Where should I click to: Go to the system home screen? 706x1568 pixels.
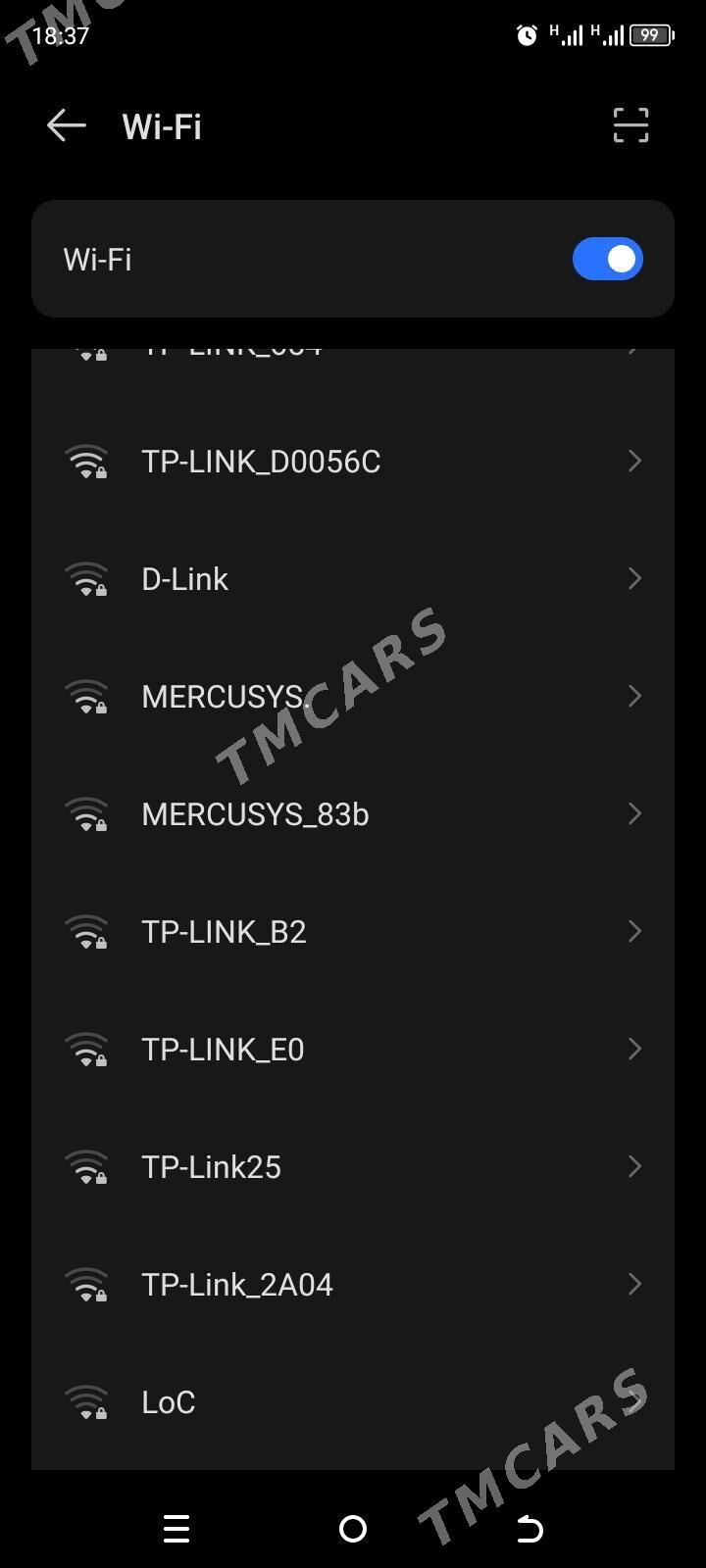click(353, 1529)
